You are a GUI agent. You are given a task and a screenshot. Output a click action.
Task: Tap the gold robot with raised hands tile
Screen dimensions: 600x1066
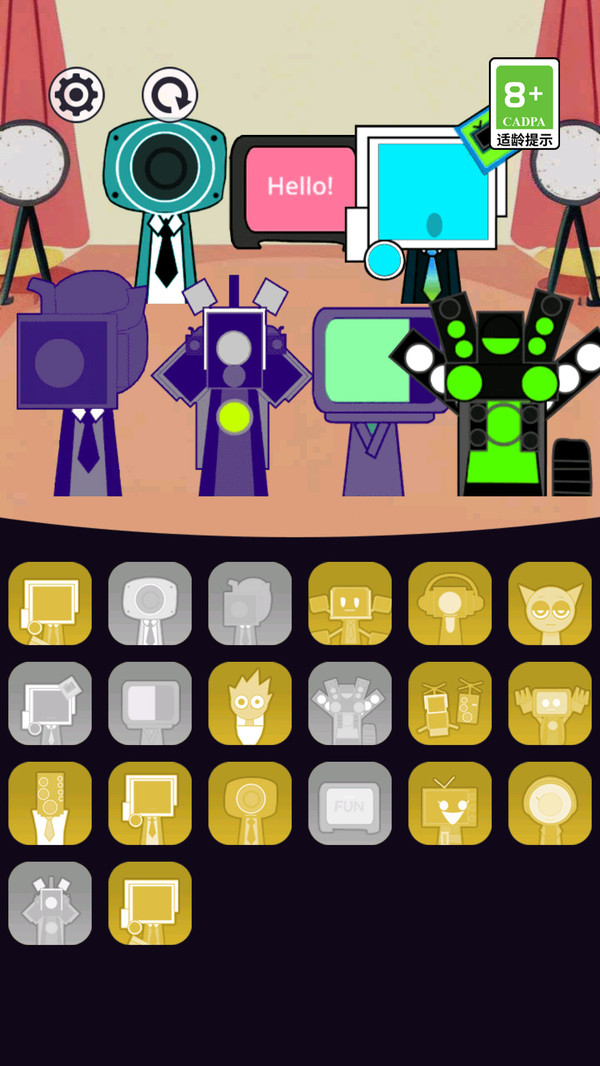coord(550,703)
